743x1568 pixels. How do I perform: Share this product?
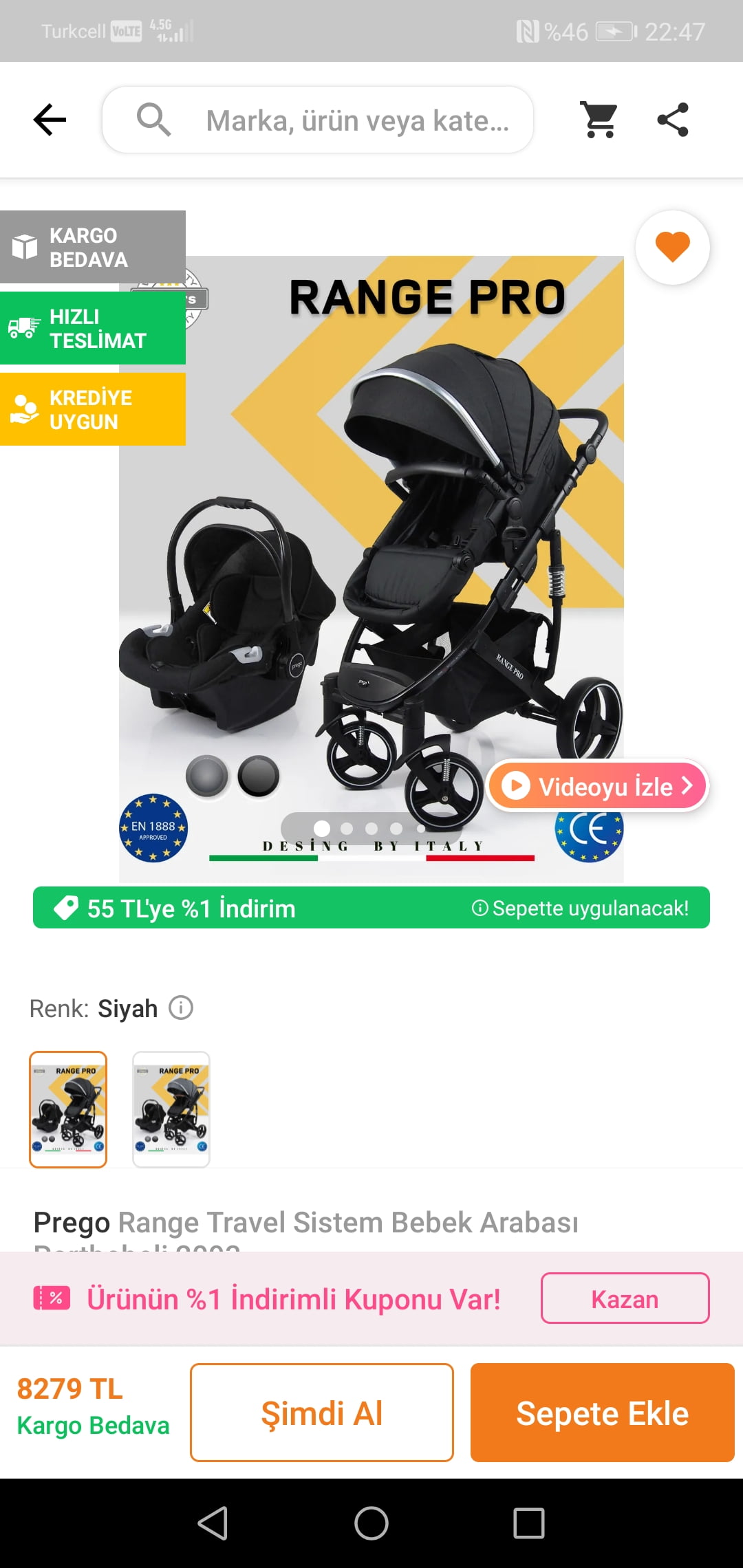coord(673,120)
